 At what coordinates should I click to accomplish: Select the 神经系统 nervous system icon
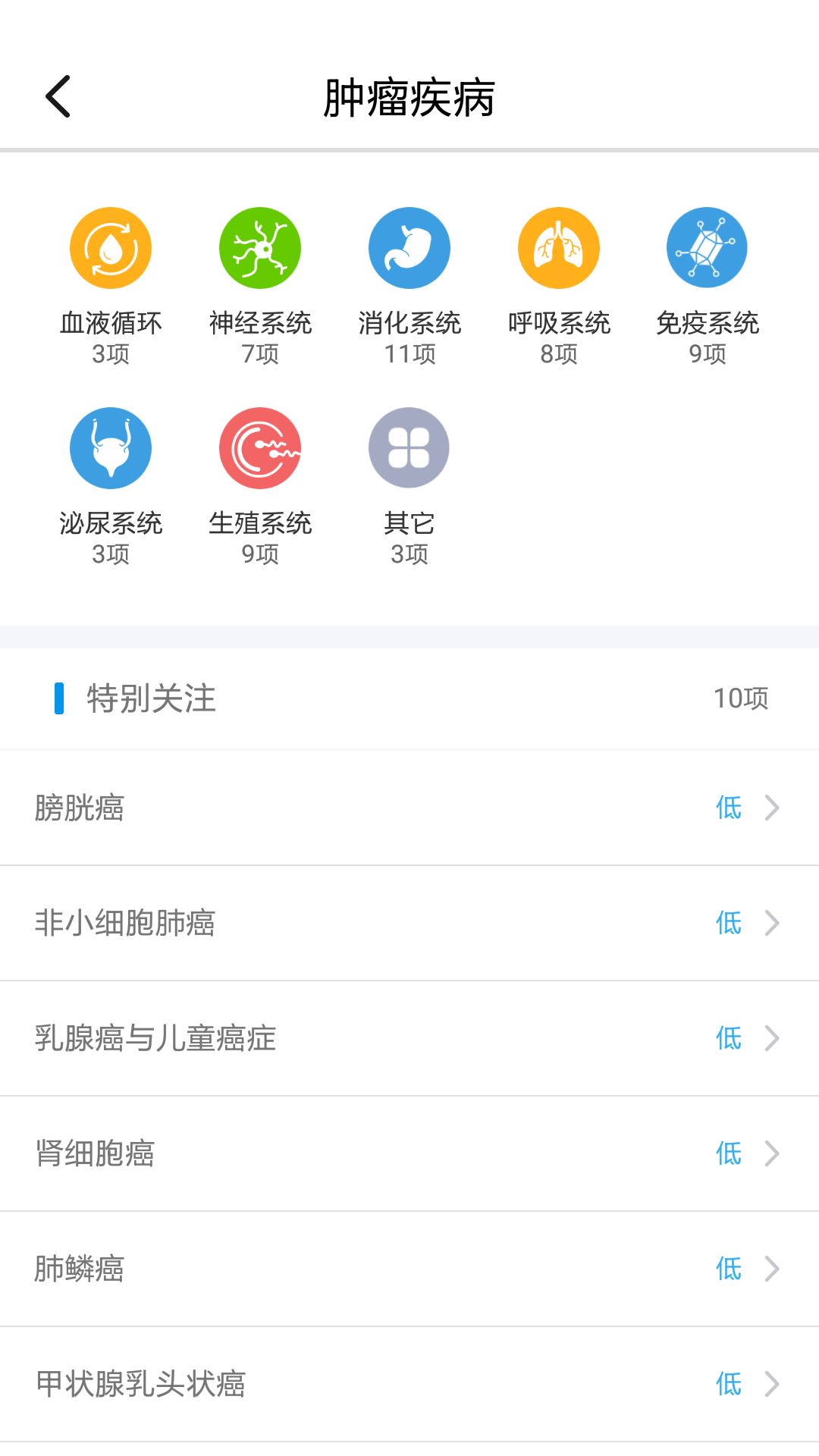click(x=259, y=247)
